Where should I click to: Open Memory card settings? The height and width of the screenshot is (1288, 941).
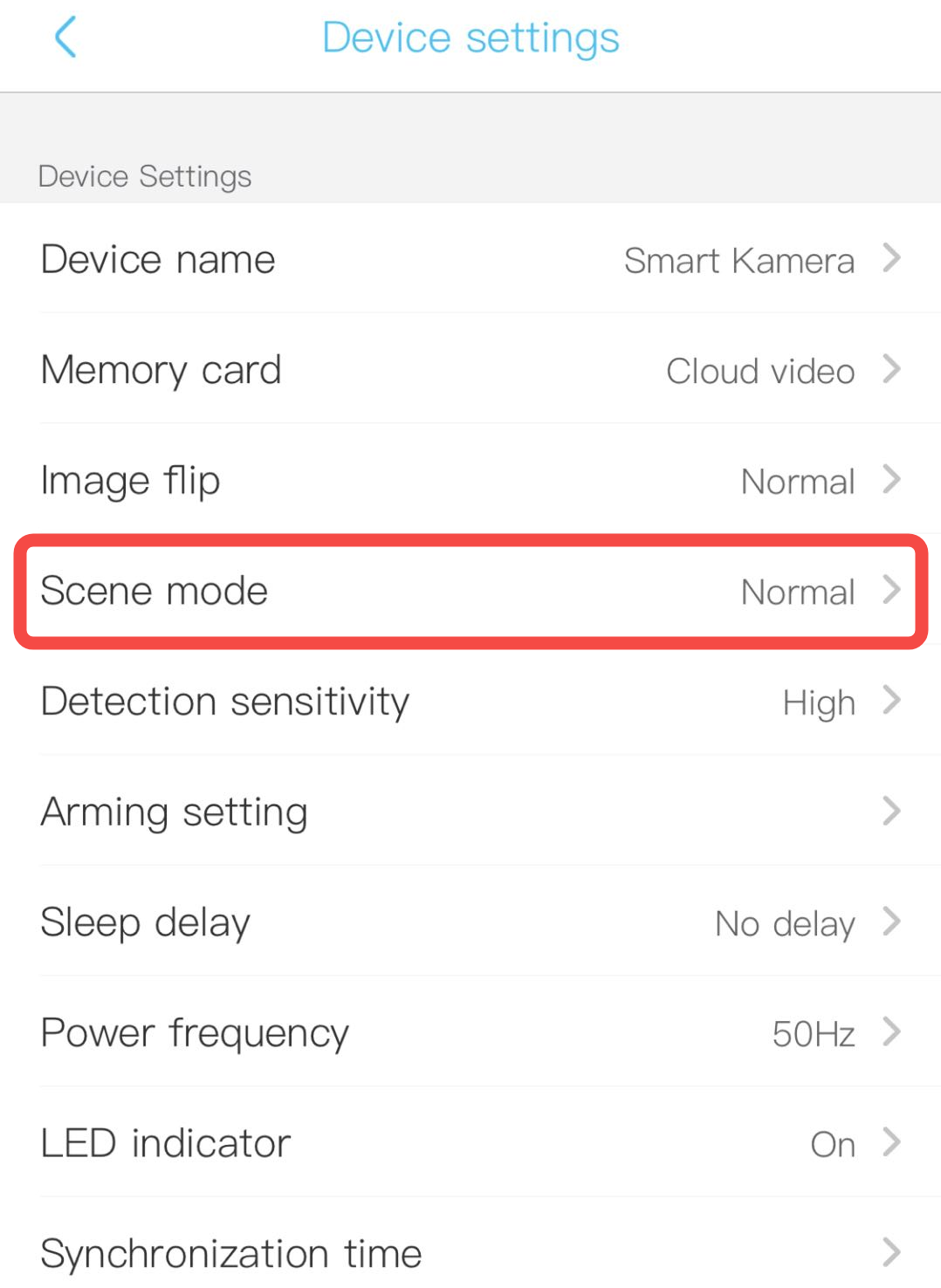click(x=470, y=370)
